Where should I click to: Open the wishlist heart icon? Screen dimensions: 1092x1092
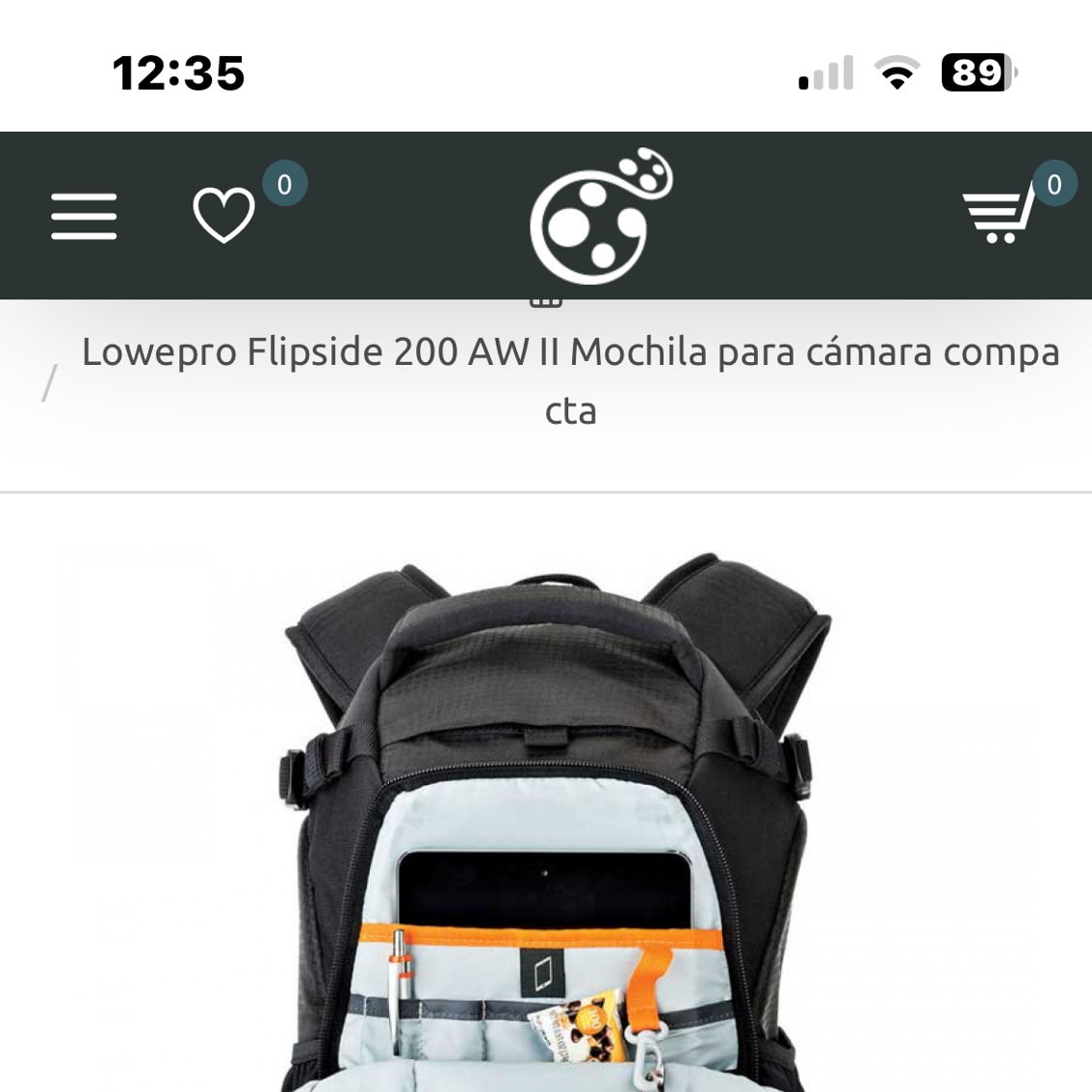[x=224, y=215]
